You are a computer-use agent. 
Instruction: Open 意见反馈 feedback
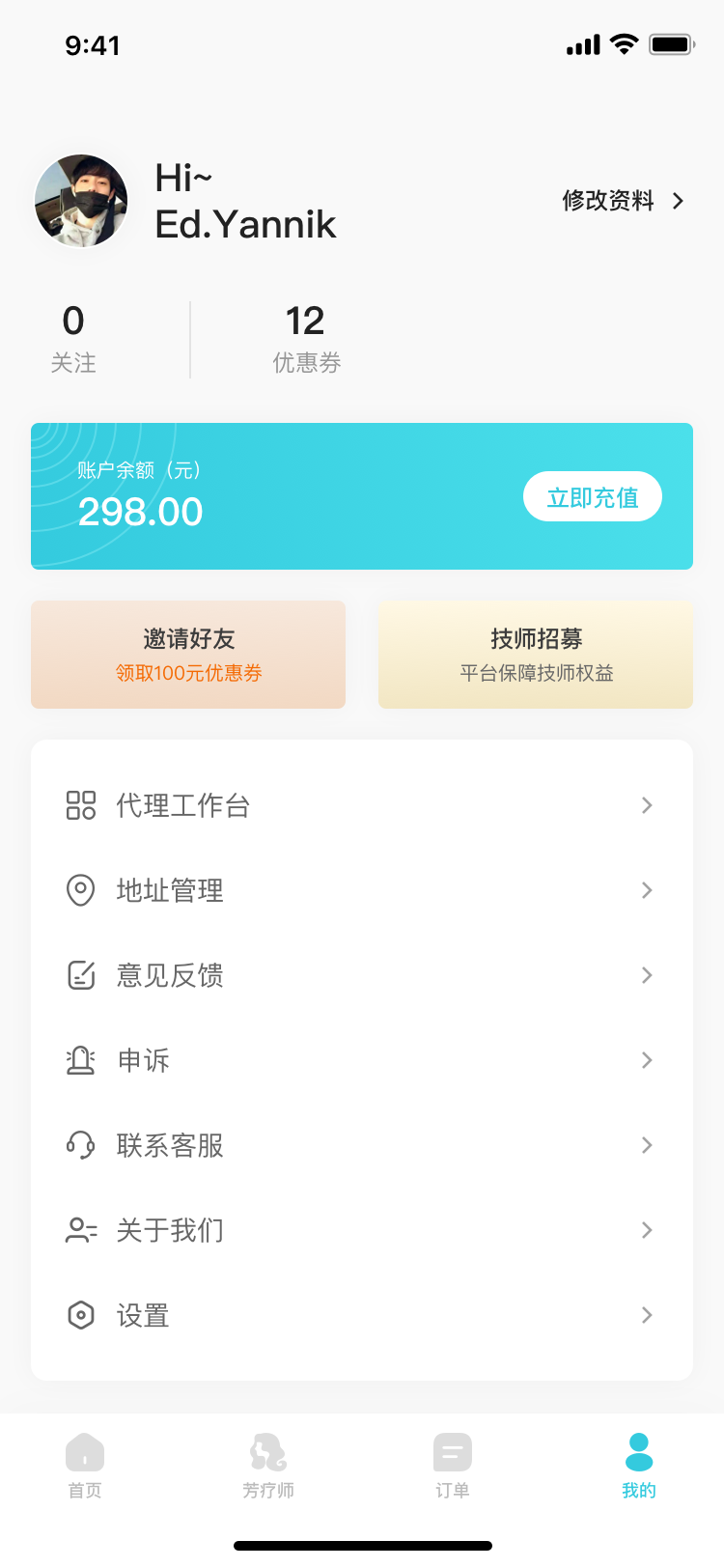(361, 975)
